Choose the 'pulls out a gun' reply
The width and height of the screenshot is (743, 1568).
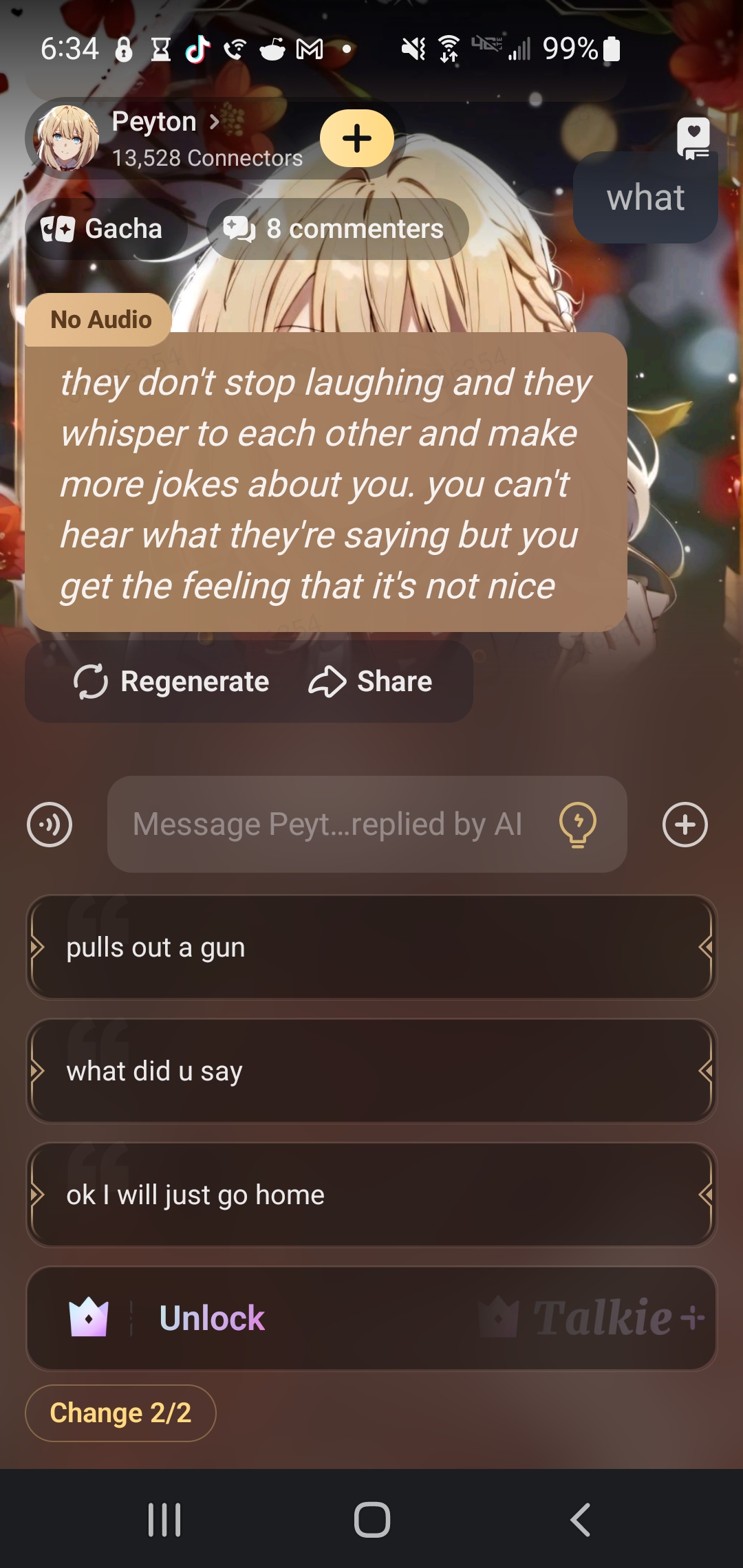(x=371, y=948)
